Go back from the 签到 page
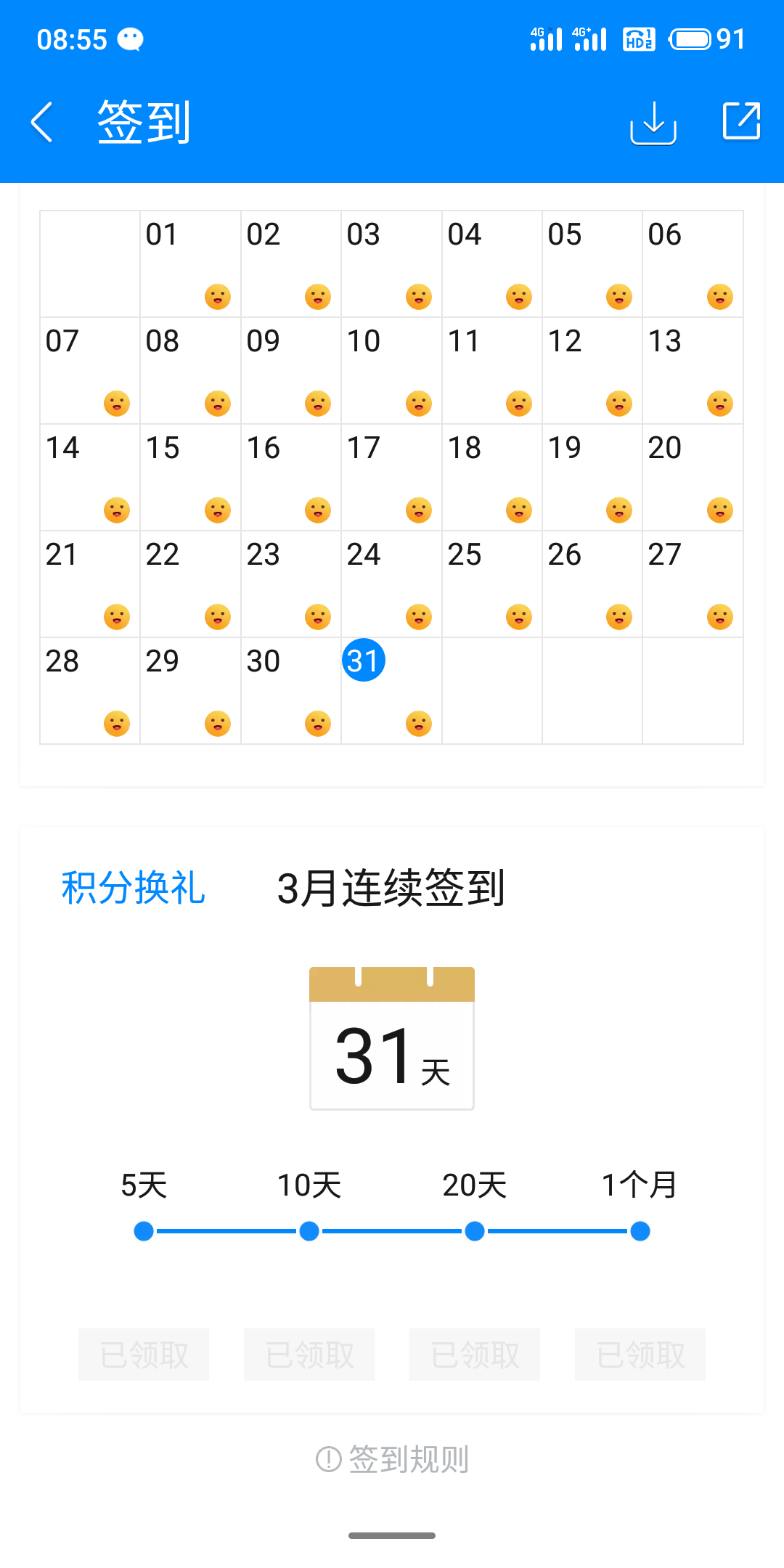Image resolution: width=784 pixels, height=1568 pixels. 42,122
